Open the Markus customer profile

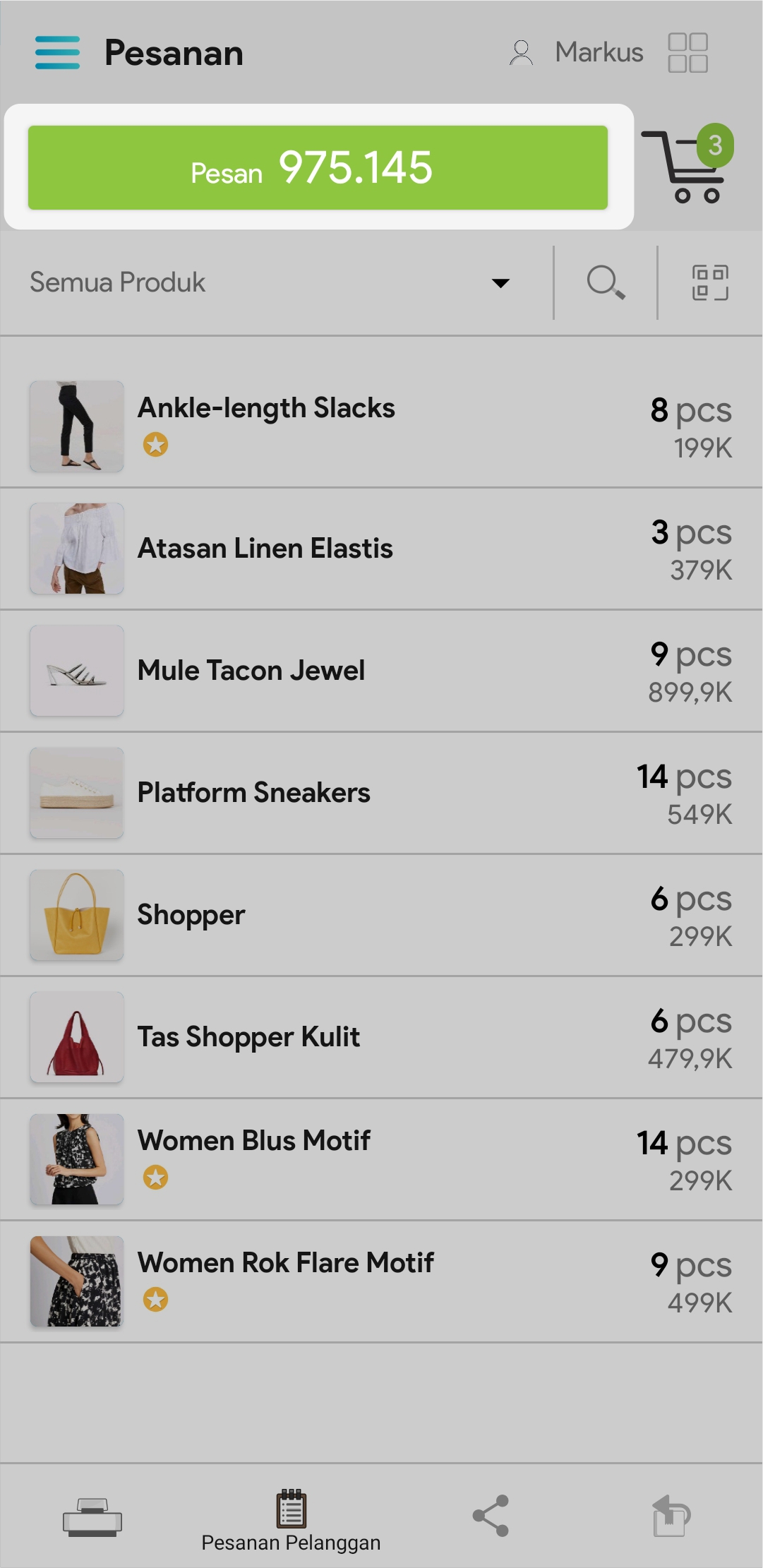click(x=576, y=52)
